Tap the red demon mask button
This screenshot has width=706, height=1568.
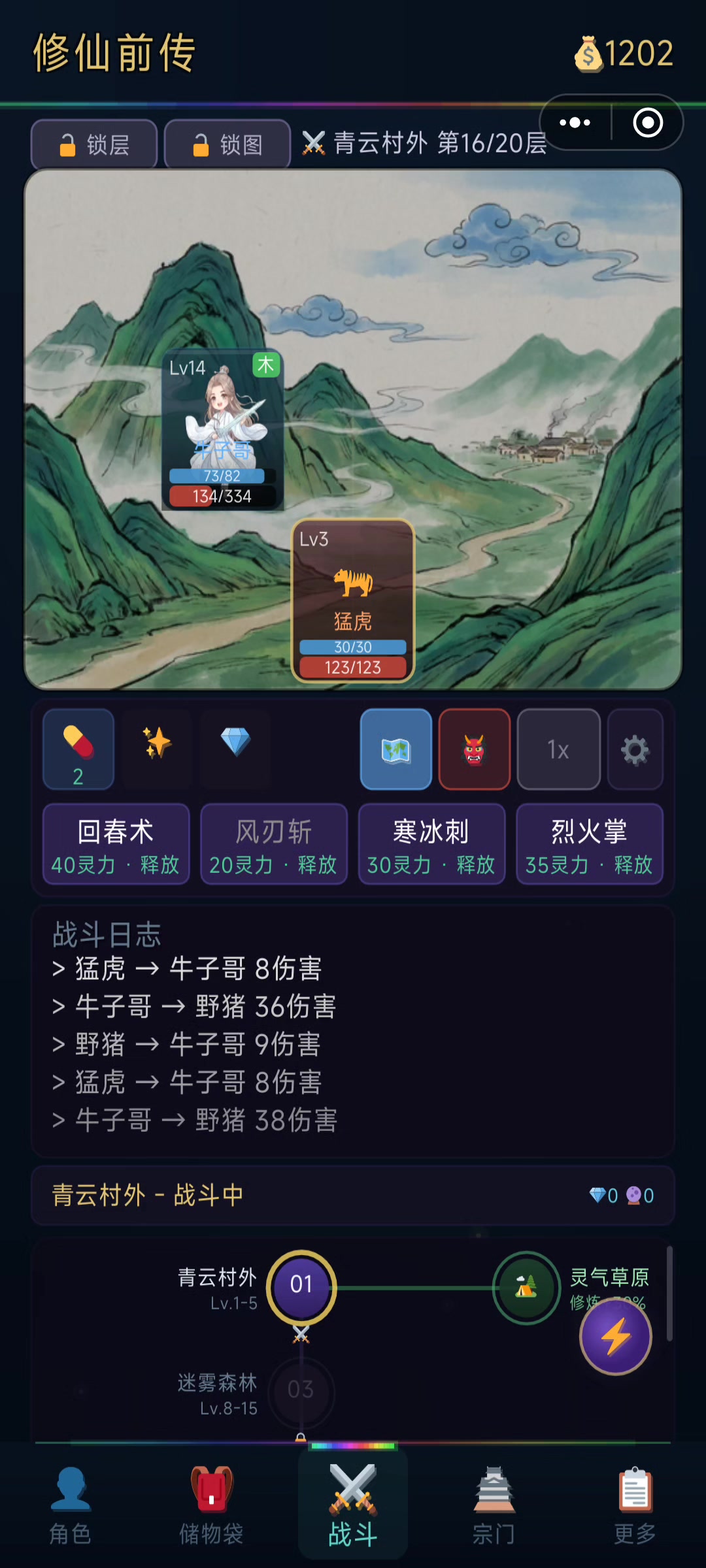[475, 749]
